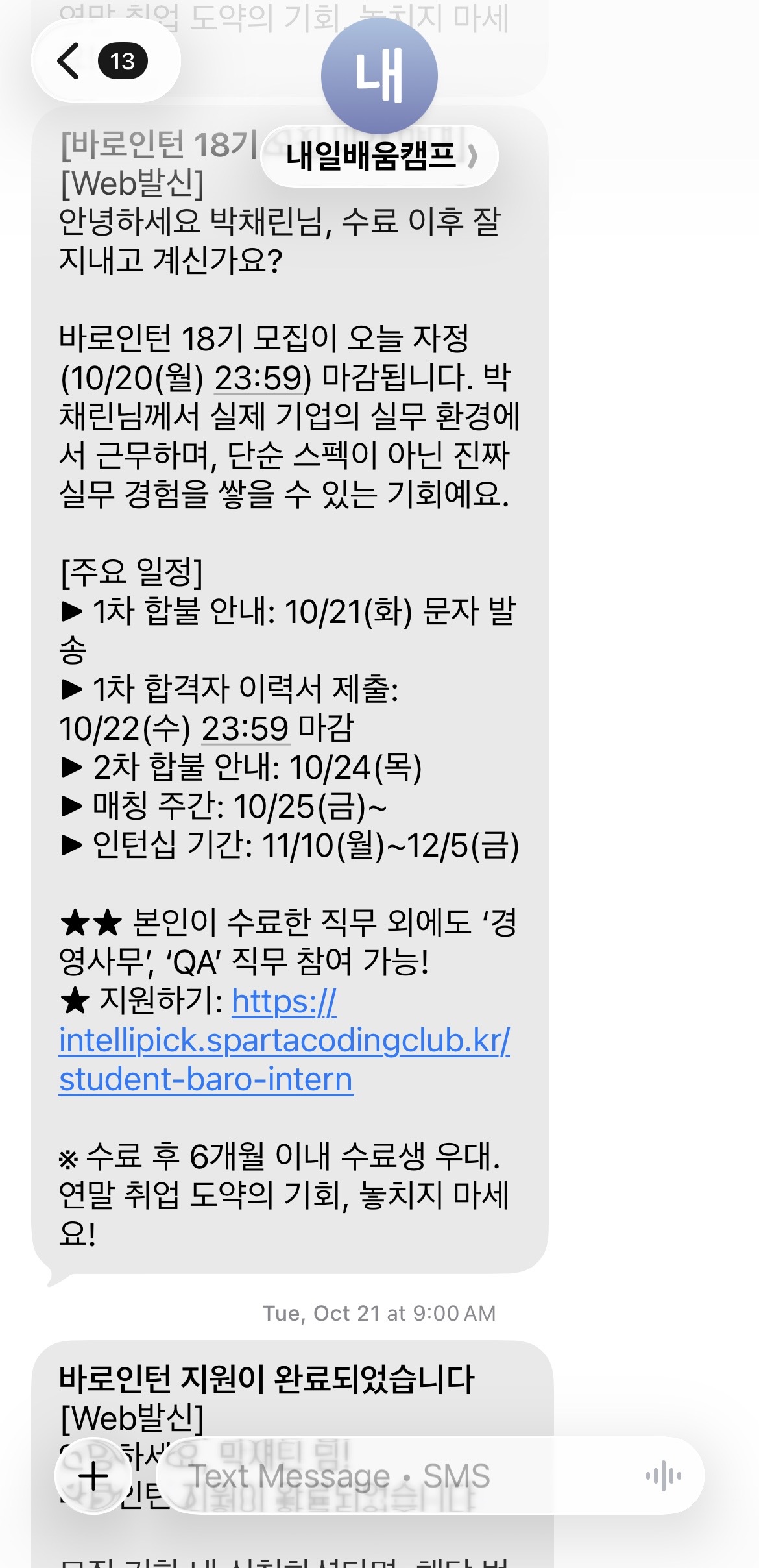This screenshot has width=759, height=1568.
Task: Tap the underlined 23:59 deadline on 10/20
Action: (258, 378)
